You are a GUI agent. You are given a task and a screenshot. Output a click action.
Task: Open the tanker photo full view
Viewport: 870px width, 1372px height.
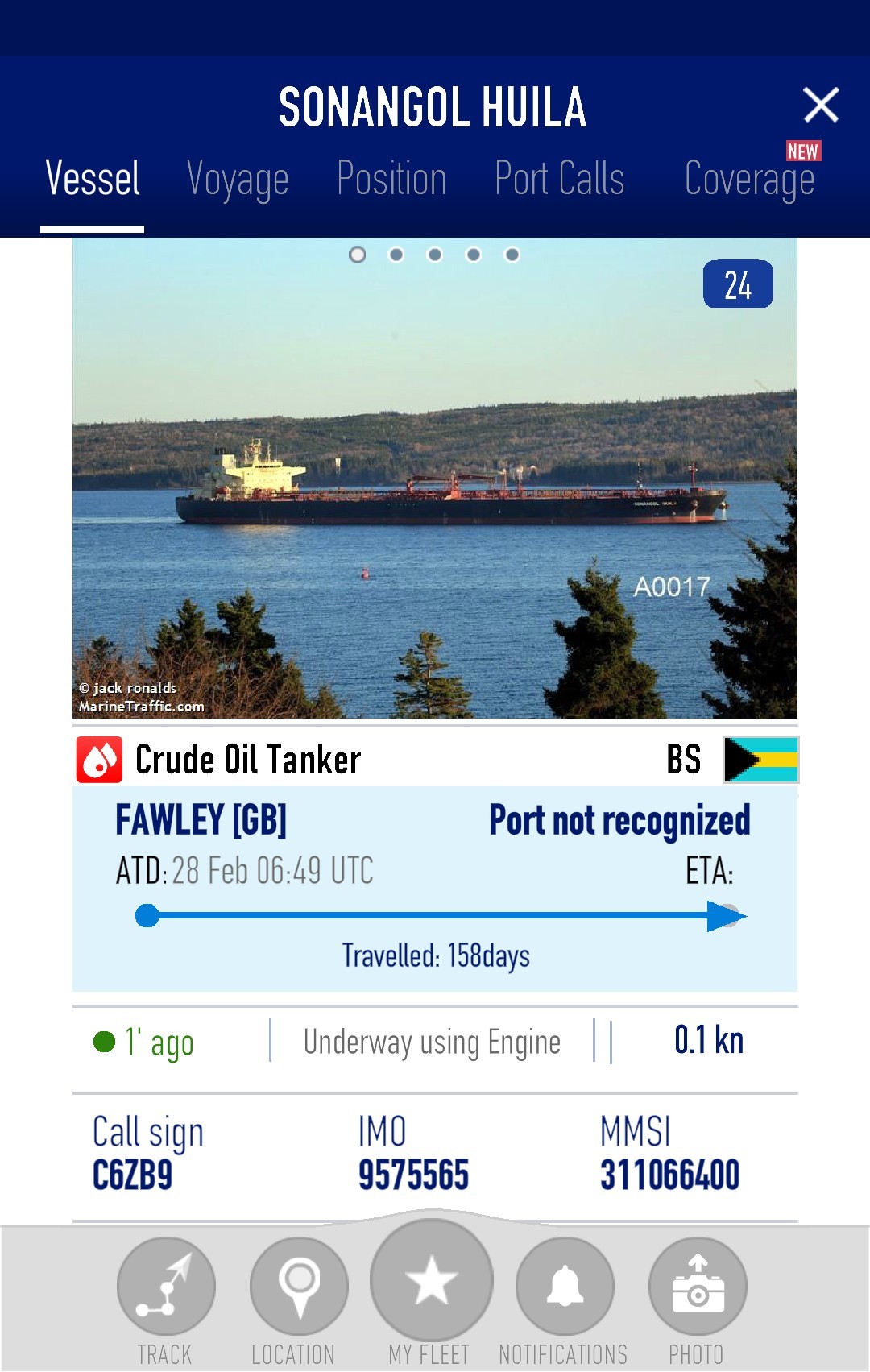coord(435,483)
